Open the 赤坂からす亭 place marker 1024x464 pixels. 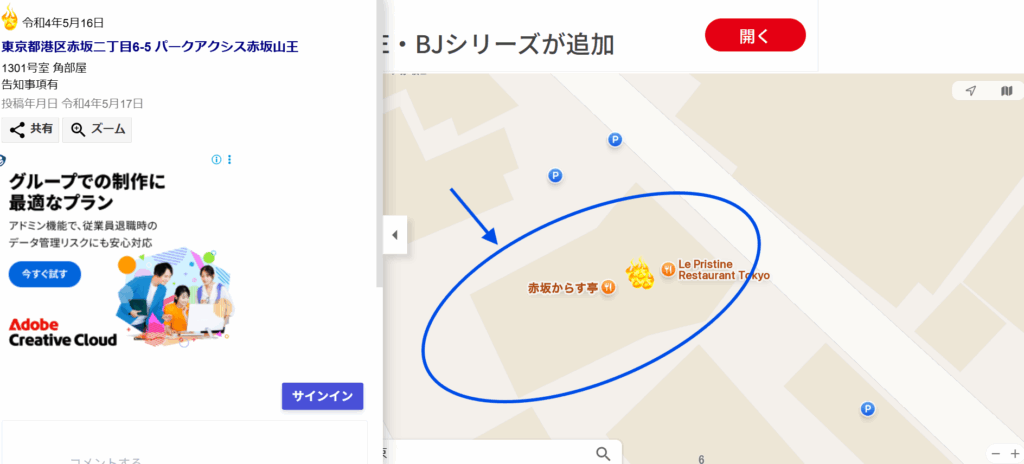coord(608,288)
